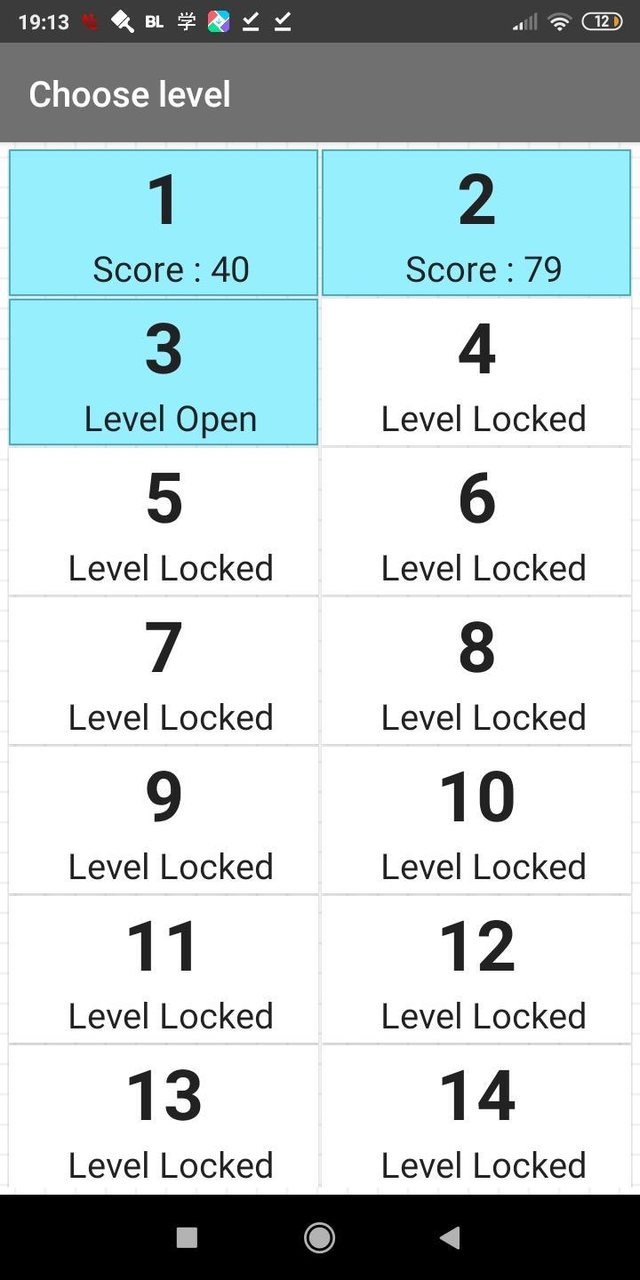Tap the level 10 tile
Screen dimensions: 640x1280
click(x=476, y=819)
